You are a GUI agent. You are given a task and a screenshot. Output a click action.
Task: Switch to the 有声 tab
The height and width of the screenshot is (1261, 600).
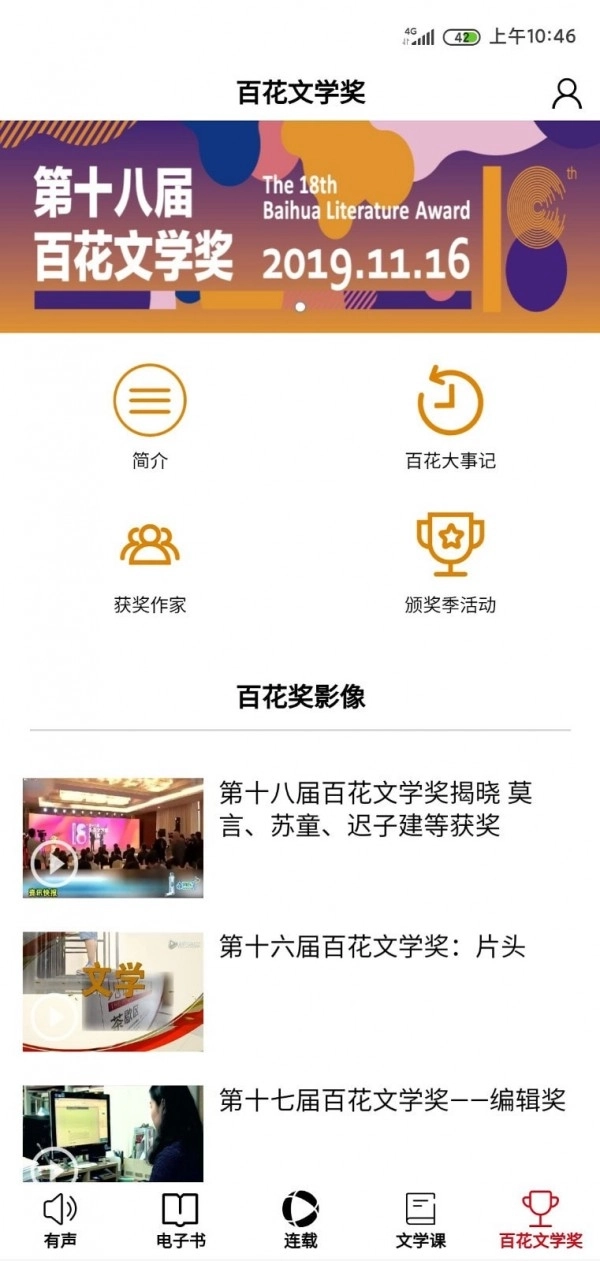pyautogui.click(x=60, y=1221)
